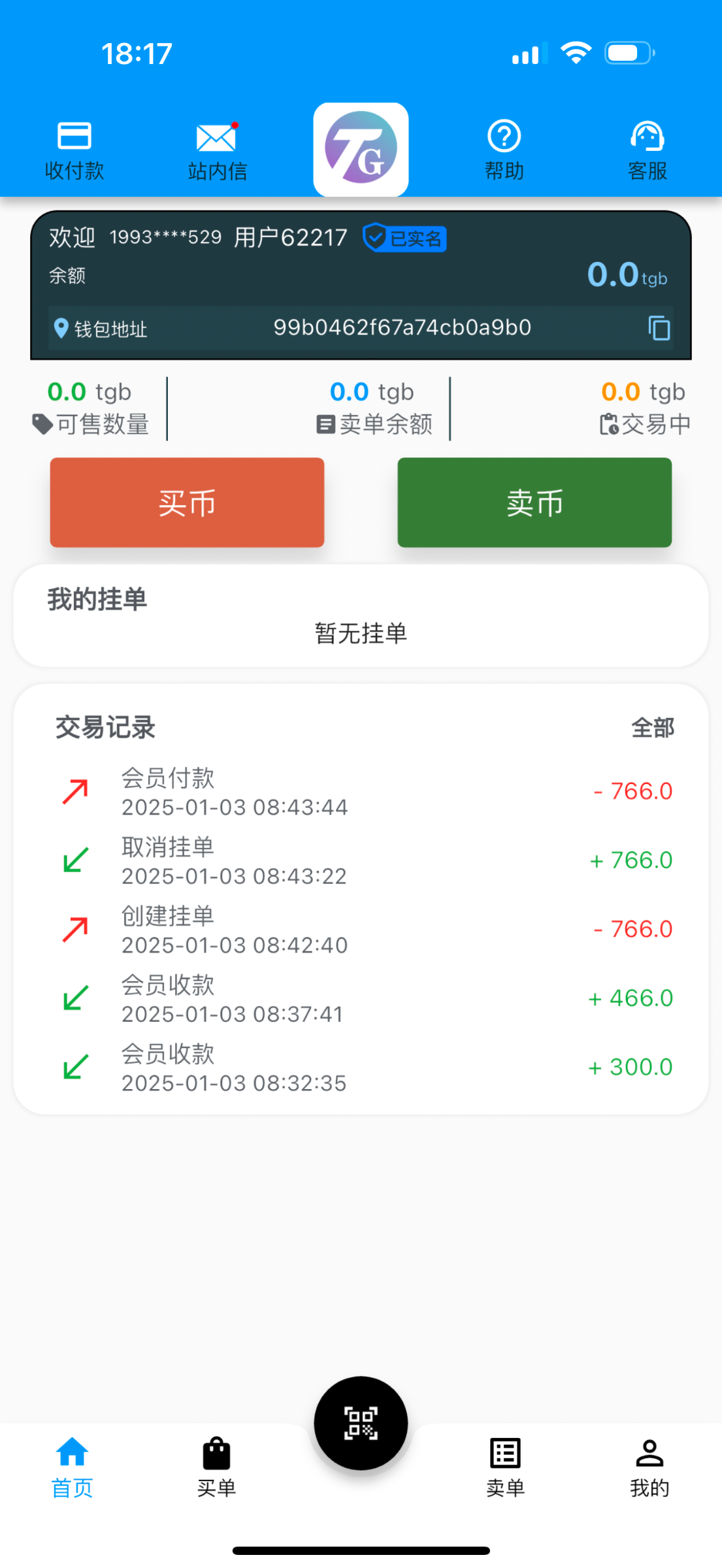View 全部 transaction records
Image resolution: width=722 pixels, height=1568 pixels.
click(652, 727)
